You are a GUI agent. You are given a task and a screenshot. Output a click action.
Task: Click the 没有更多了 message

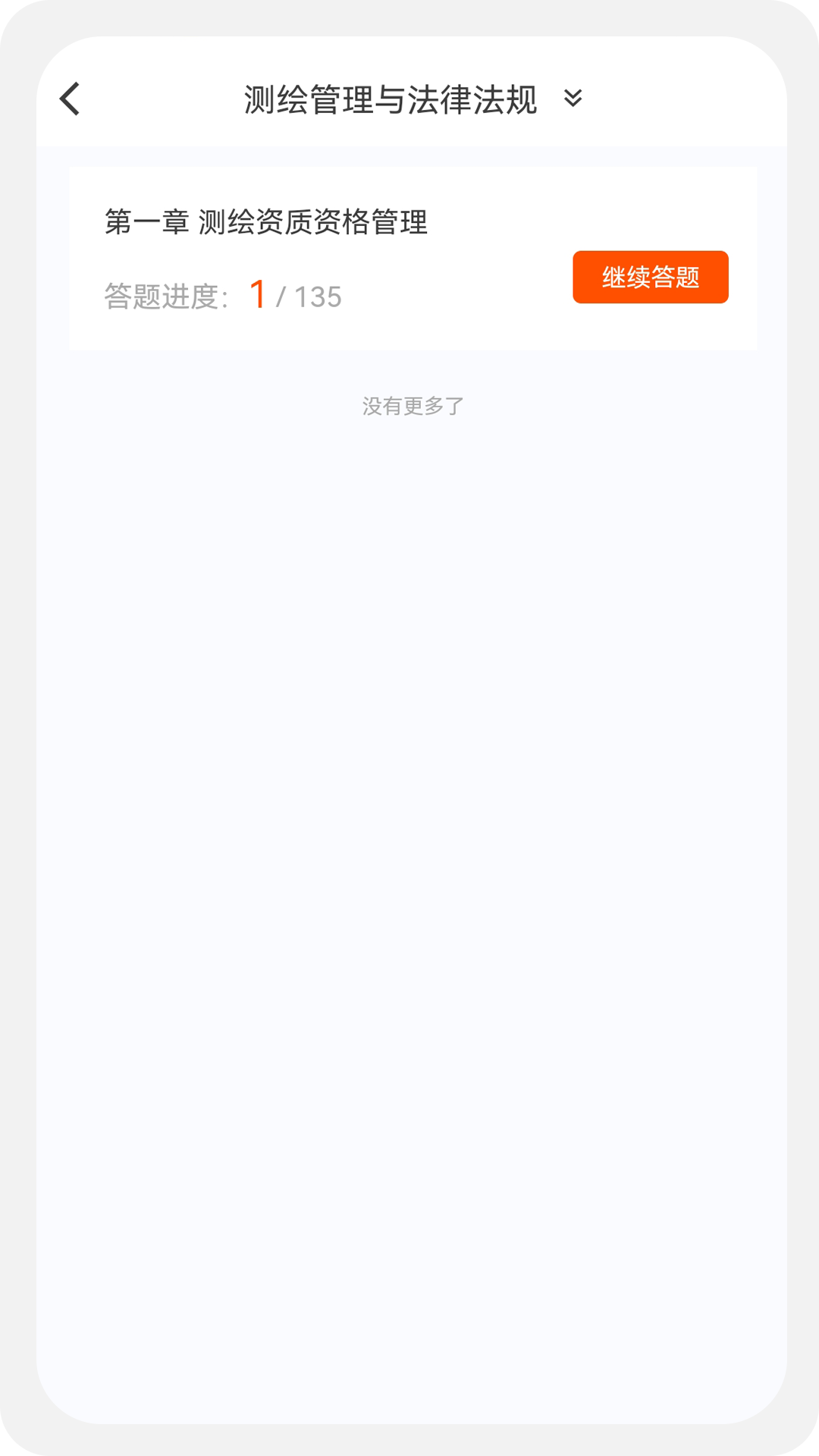(x=412, y=407)
